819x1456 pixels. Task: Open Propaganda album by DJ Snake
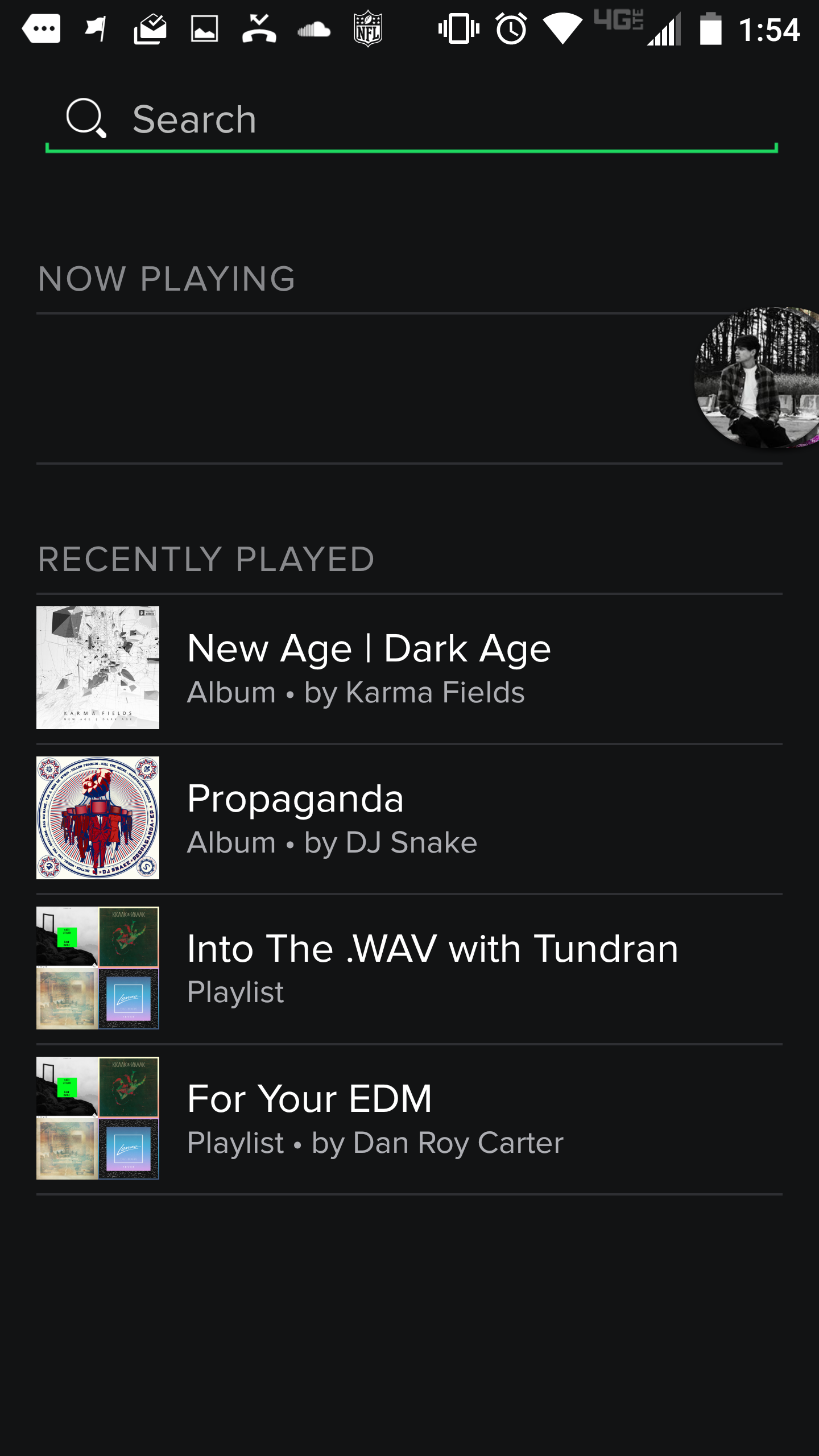[409, 818]
